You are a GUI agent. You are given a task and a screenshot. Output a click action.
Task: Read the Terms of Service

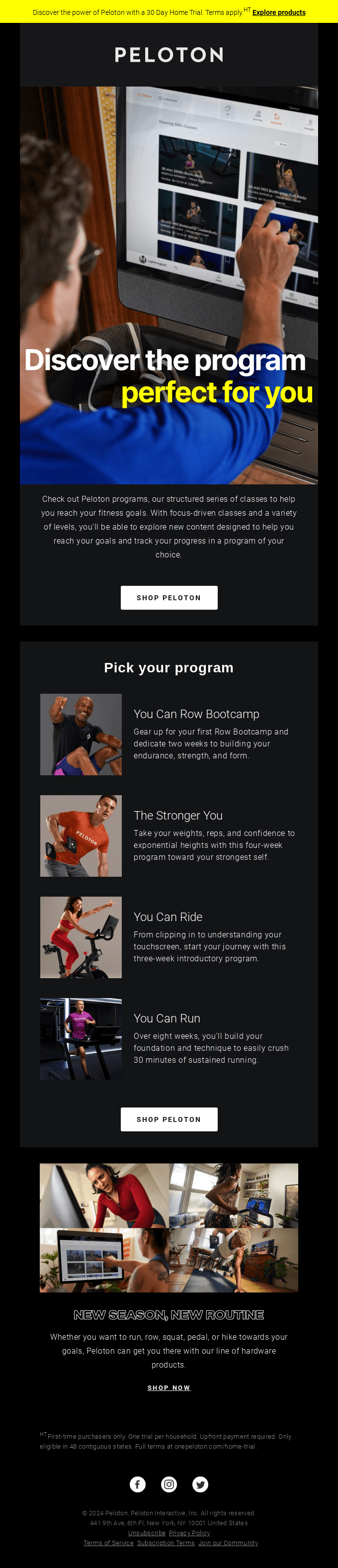tap(108, 1543)
